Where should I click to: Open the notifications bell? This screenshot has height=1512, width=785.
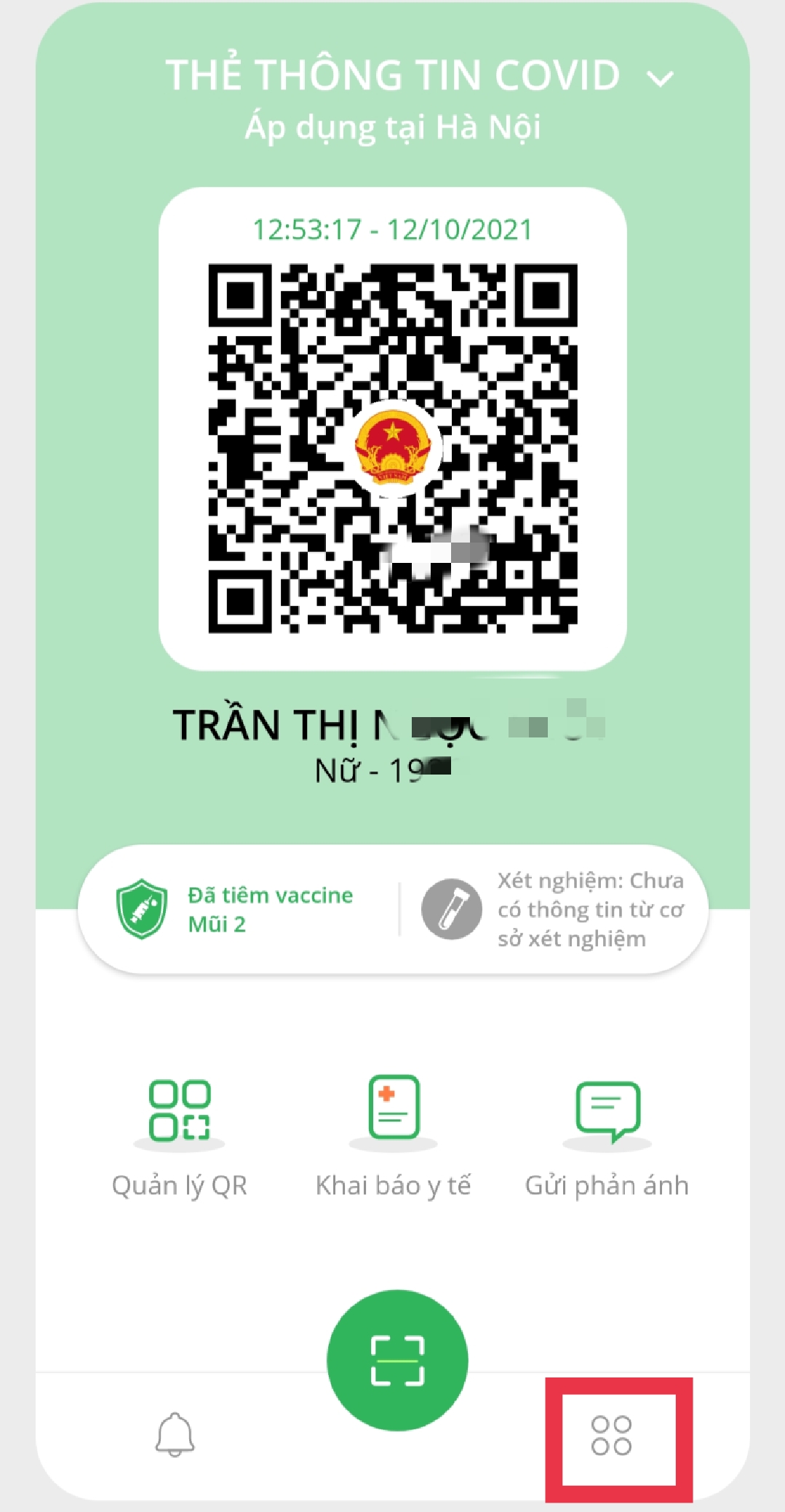click(175, 1434)
